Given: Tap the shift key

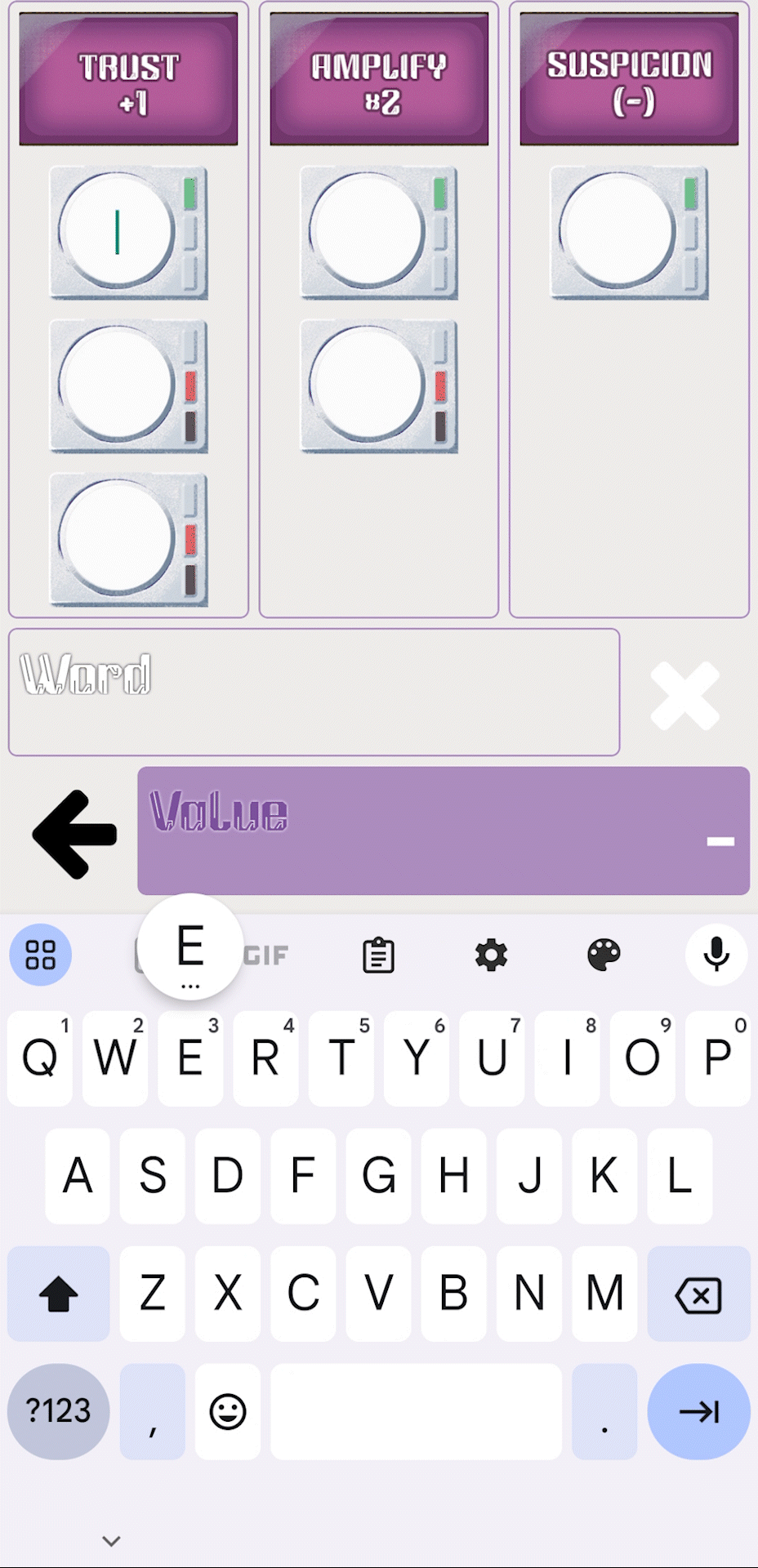Looking at the screenshot, I should coord(58,1294).
